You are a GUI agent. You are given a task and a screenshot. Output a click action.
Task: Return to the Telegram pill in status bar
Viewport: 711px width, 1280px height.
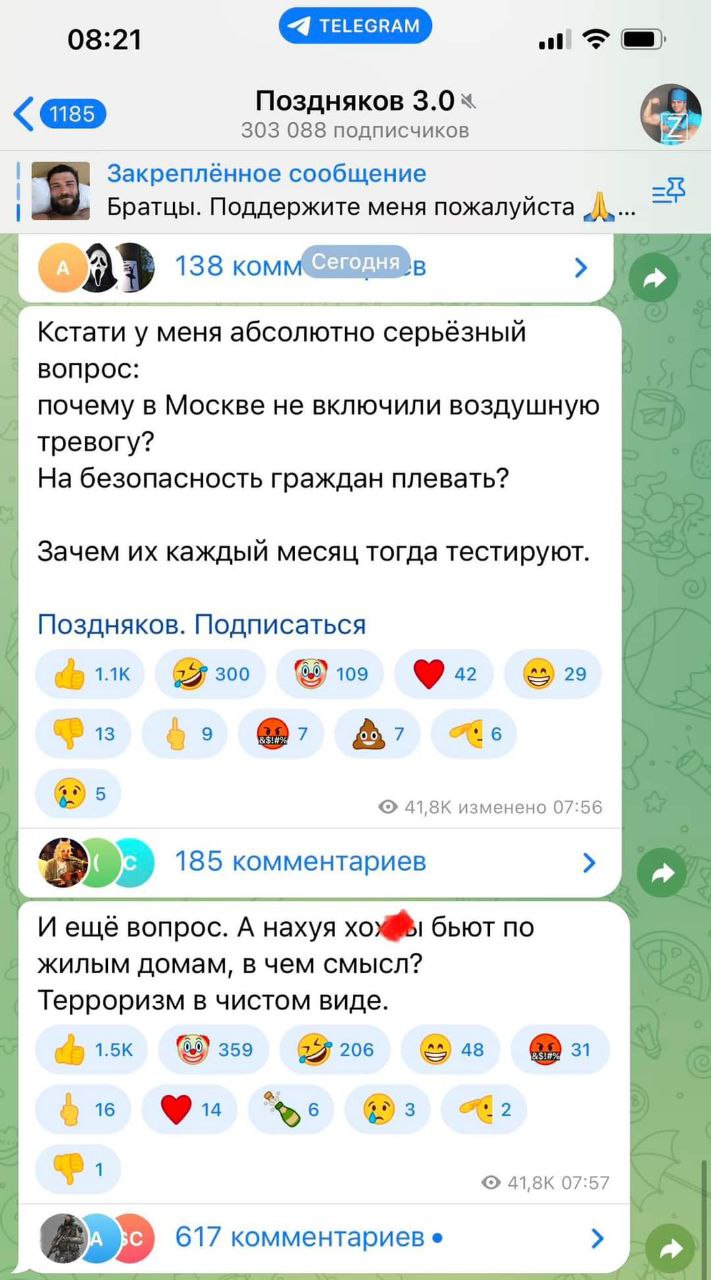coord(355,26)
